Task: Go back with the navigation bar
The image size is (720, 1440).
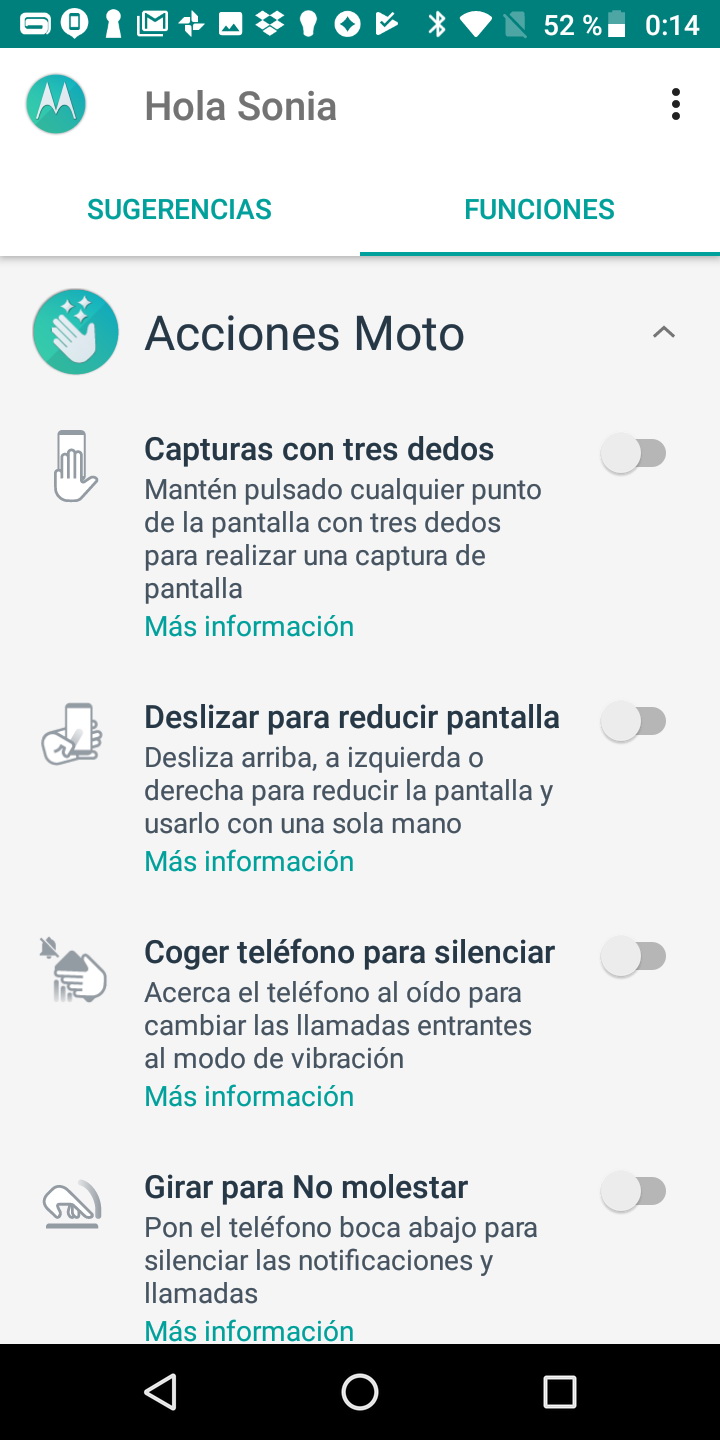Action: coord(160,1392)
